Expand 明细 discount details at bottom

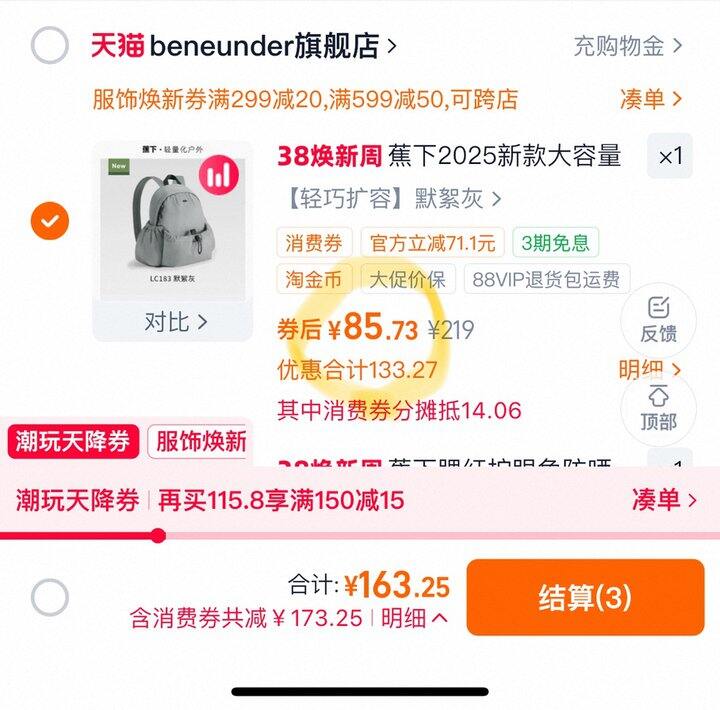point(414,618)
